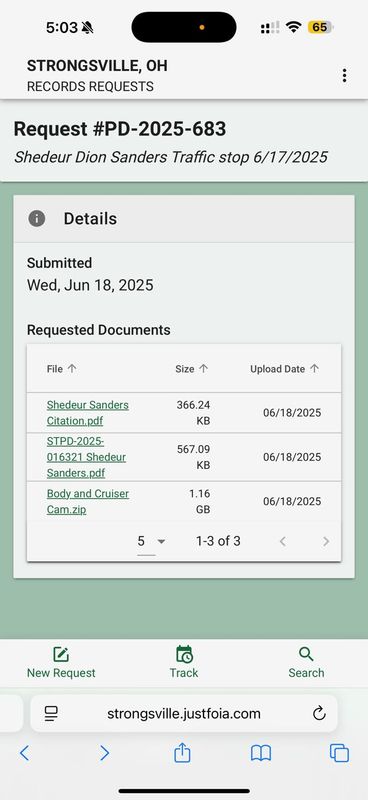The image size is (368, 800).
Task: Sort documents by Size column
Action: coord(191,369)
